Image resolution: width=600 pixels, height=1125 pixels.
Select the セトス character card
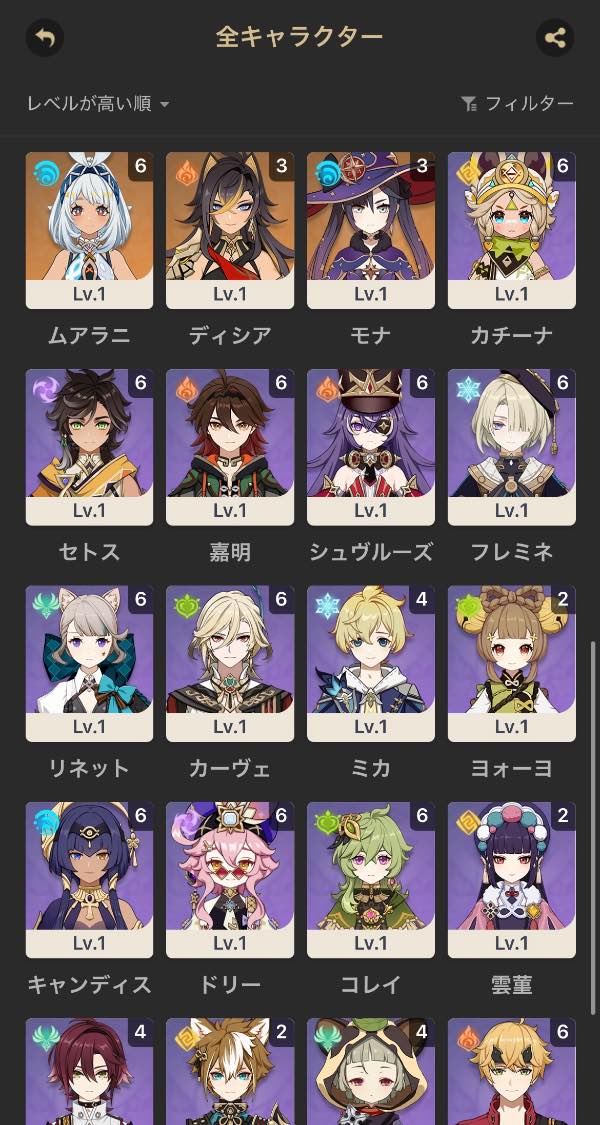pos(89,447)
